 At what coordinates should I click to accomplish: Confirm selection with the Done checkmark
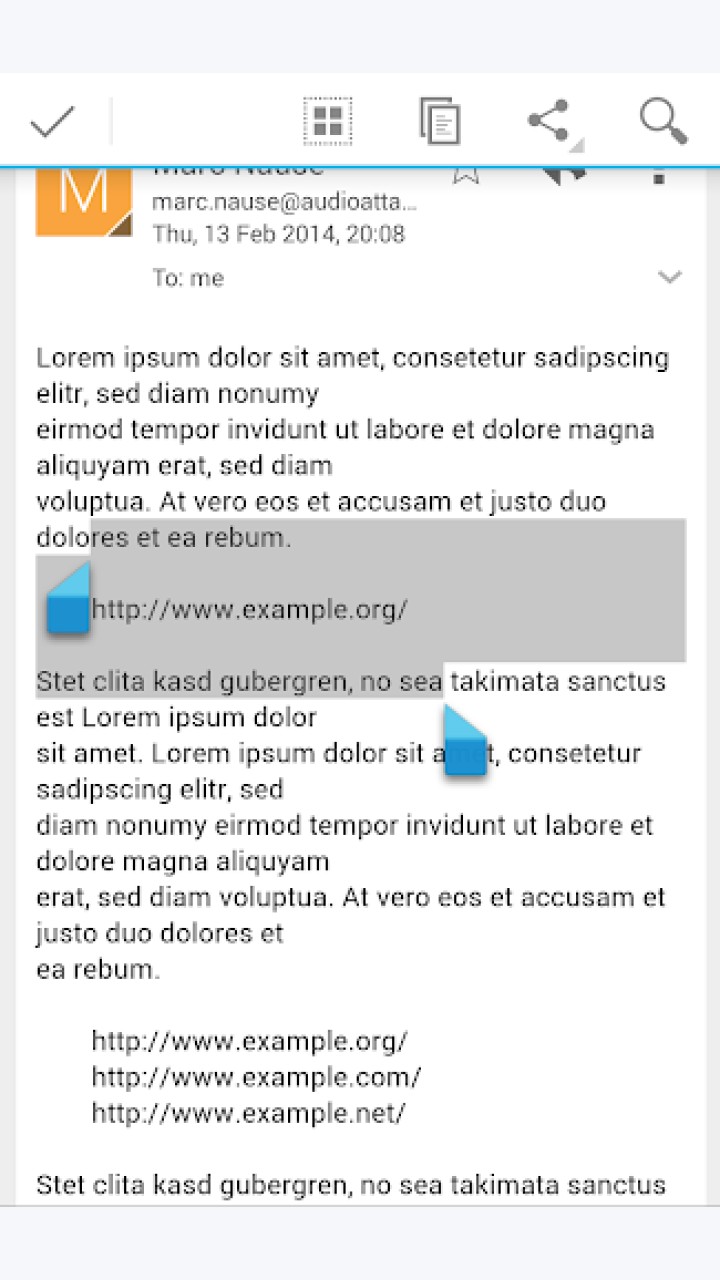tap(52, 121)
